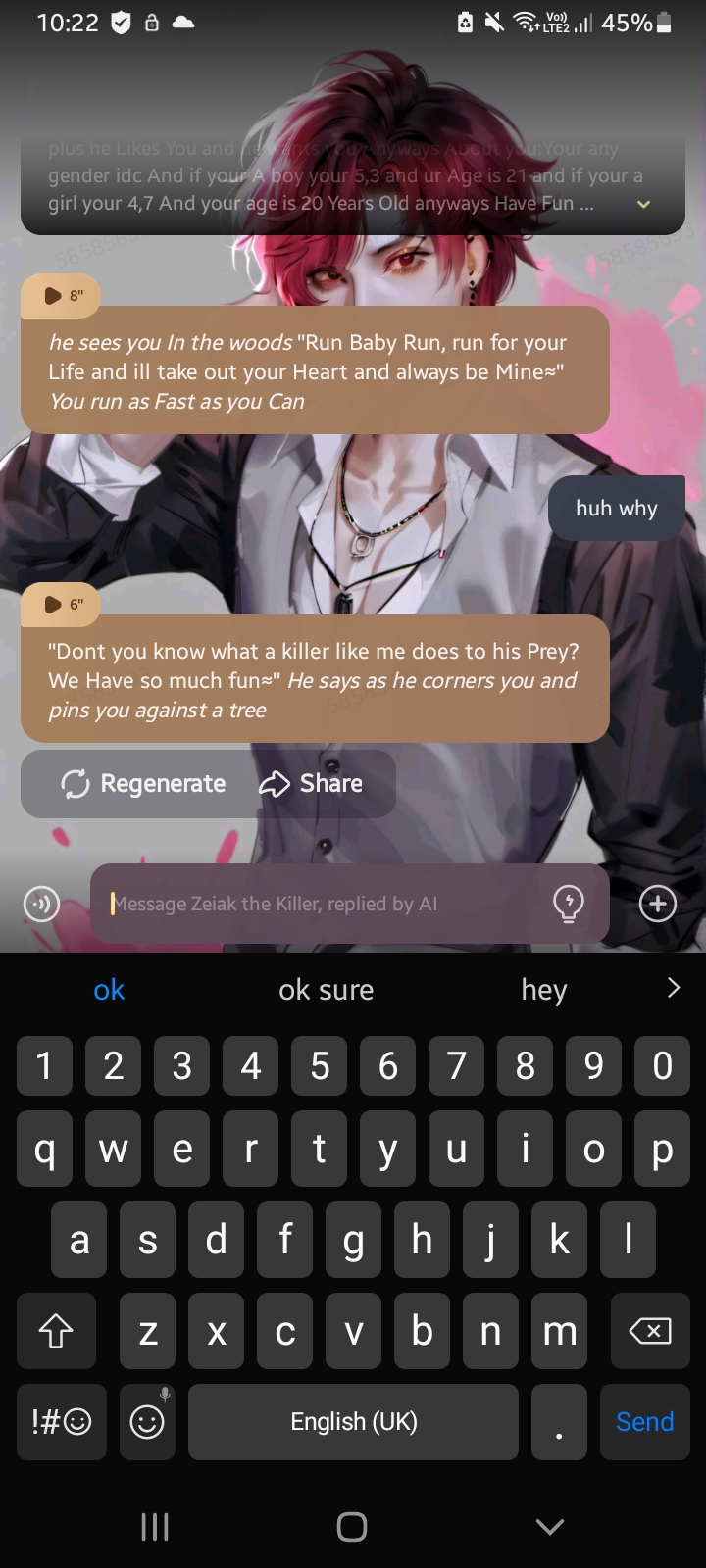
Task: Tap the backspace key
Action: tap(648, 1330)
